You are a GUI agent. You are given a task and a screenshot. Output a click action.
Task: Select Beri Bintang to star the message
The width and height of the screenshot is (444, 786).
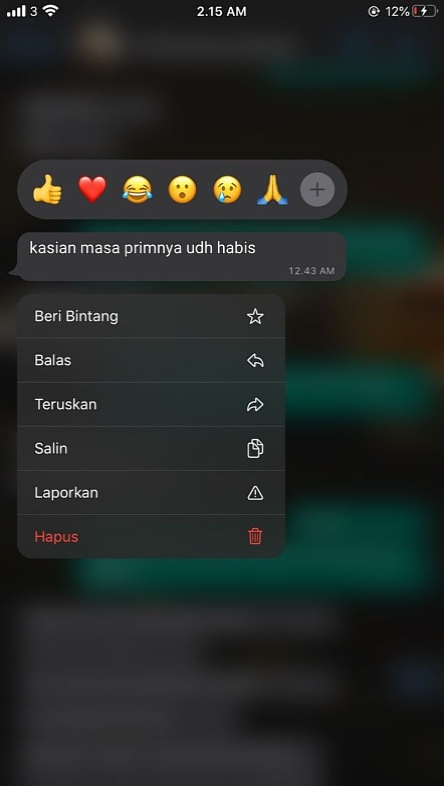coord(151,316)
